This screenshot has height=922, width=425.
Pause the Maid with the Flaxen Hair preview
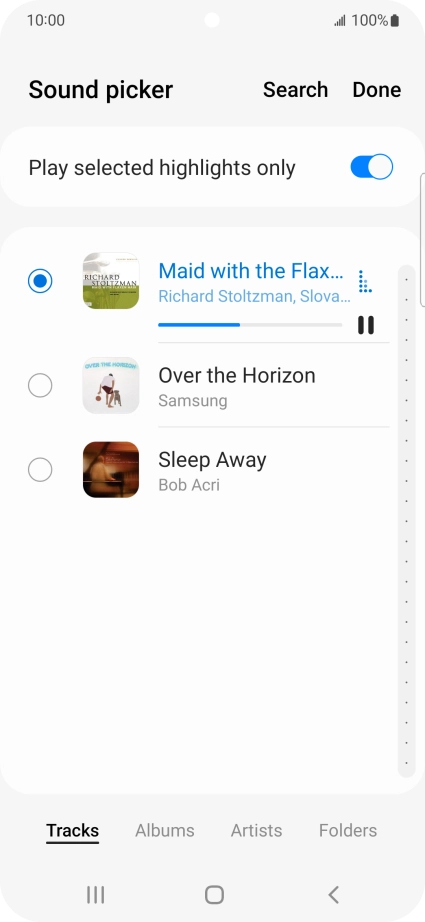point(366,325)
